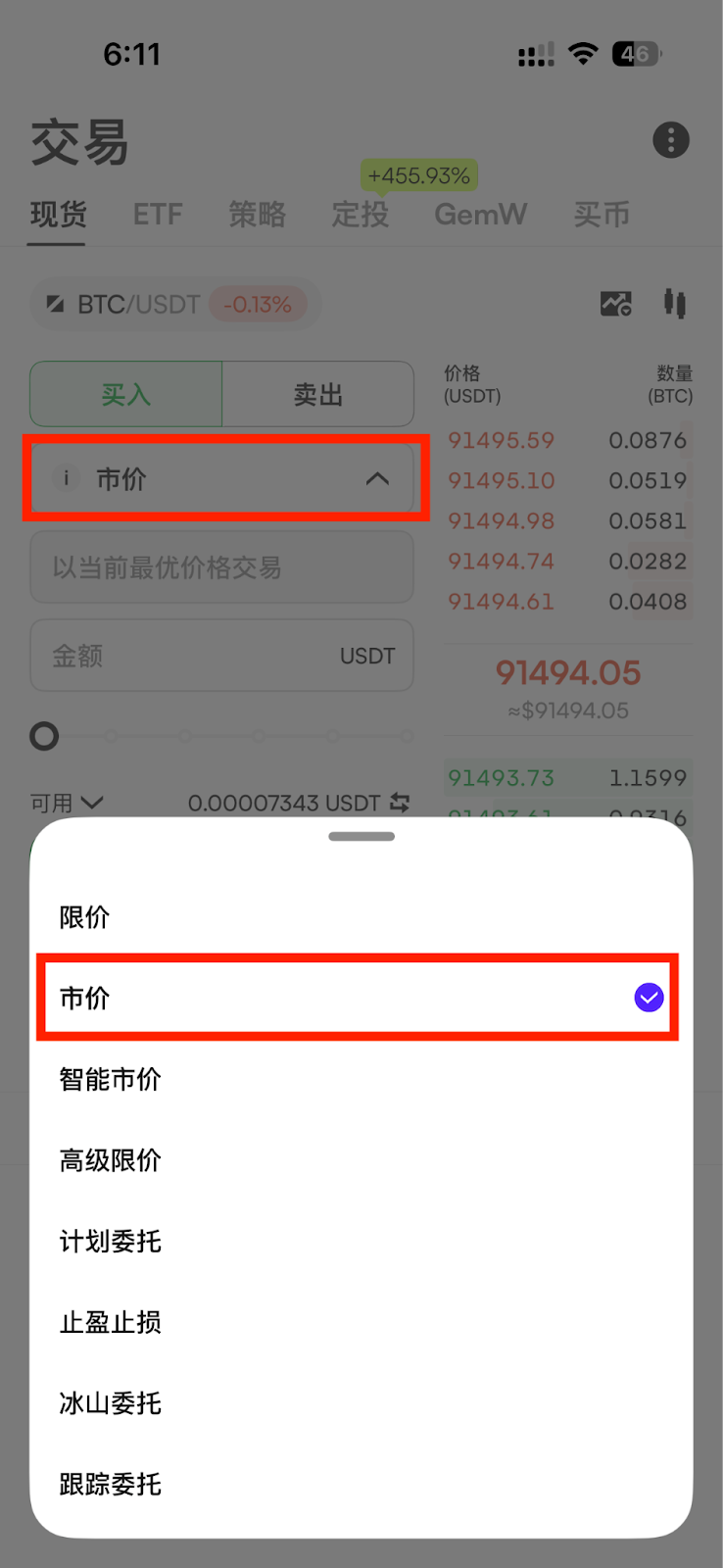Viewport: 723px width, 1568px height.
Task: Open the candlestick chart icon
Action: tap(674, 303)
